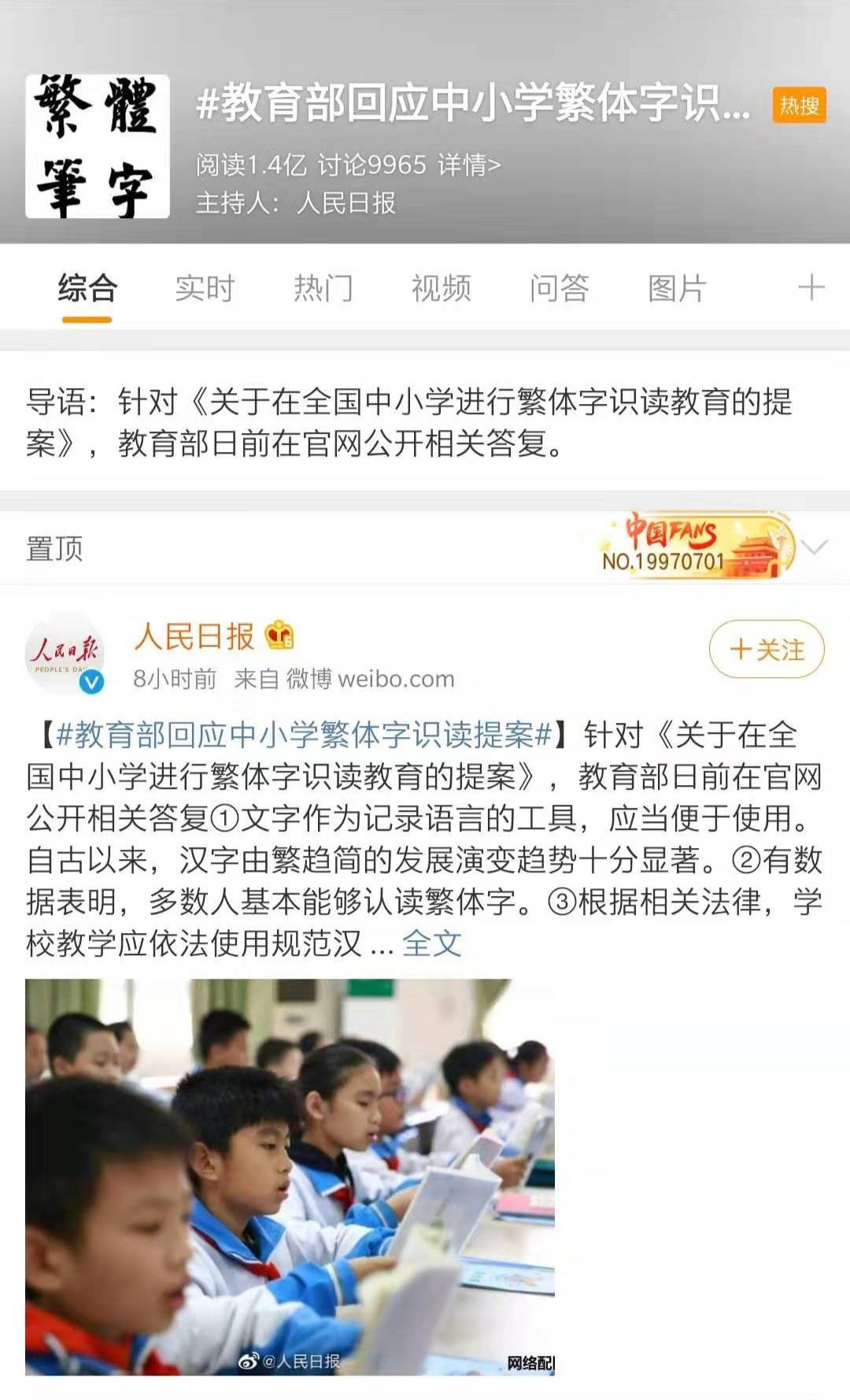Image resolution: width=850 pixels, height=1400 pixels.
Task: Open the hashtag link in the post
Action: click(x=304, y=735)
